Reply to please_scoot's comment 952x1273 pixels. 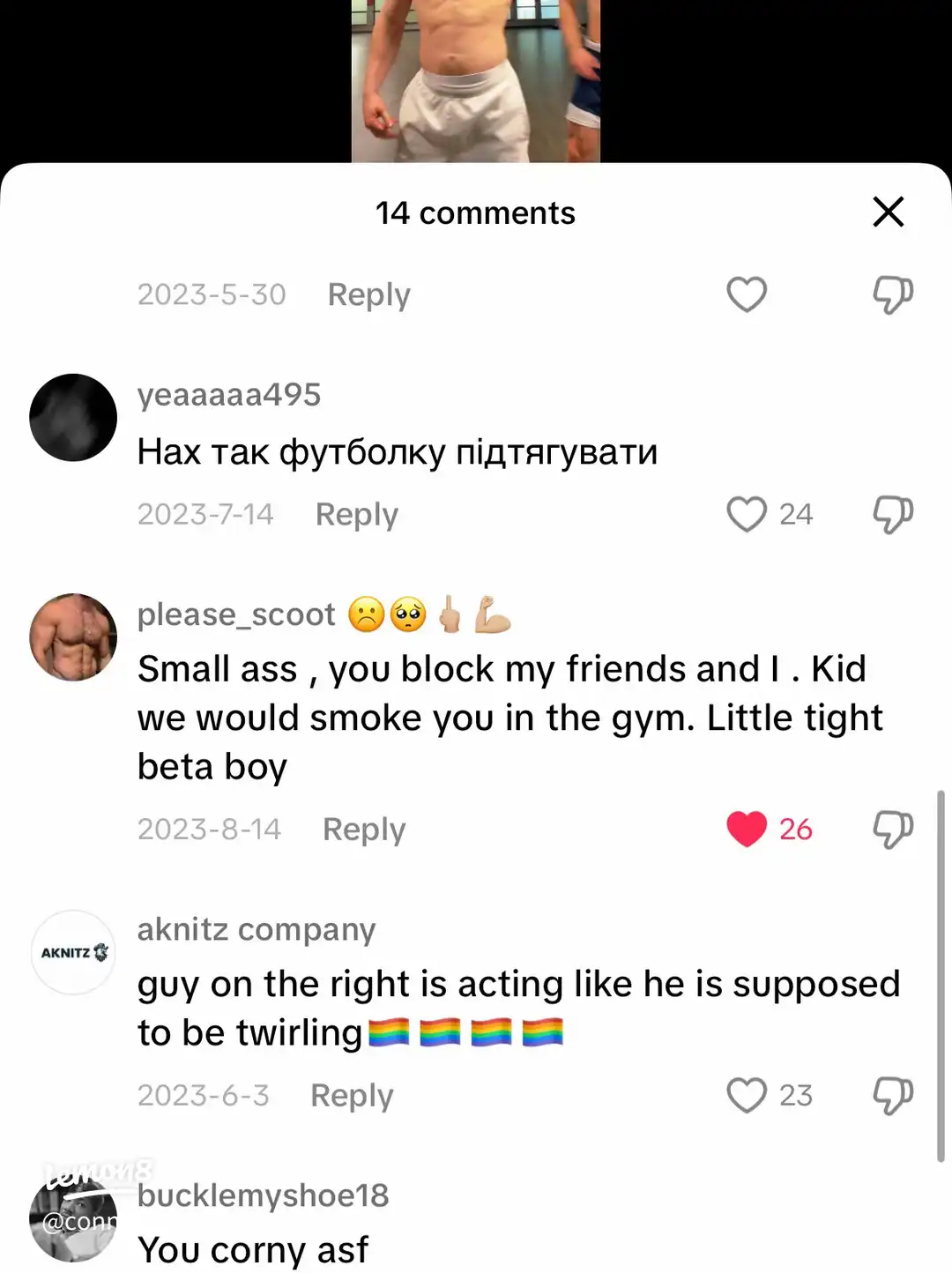tap(363, 829)
